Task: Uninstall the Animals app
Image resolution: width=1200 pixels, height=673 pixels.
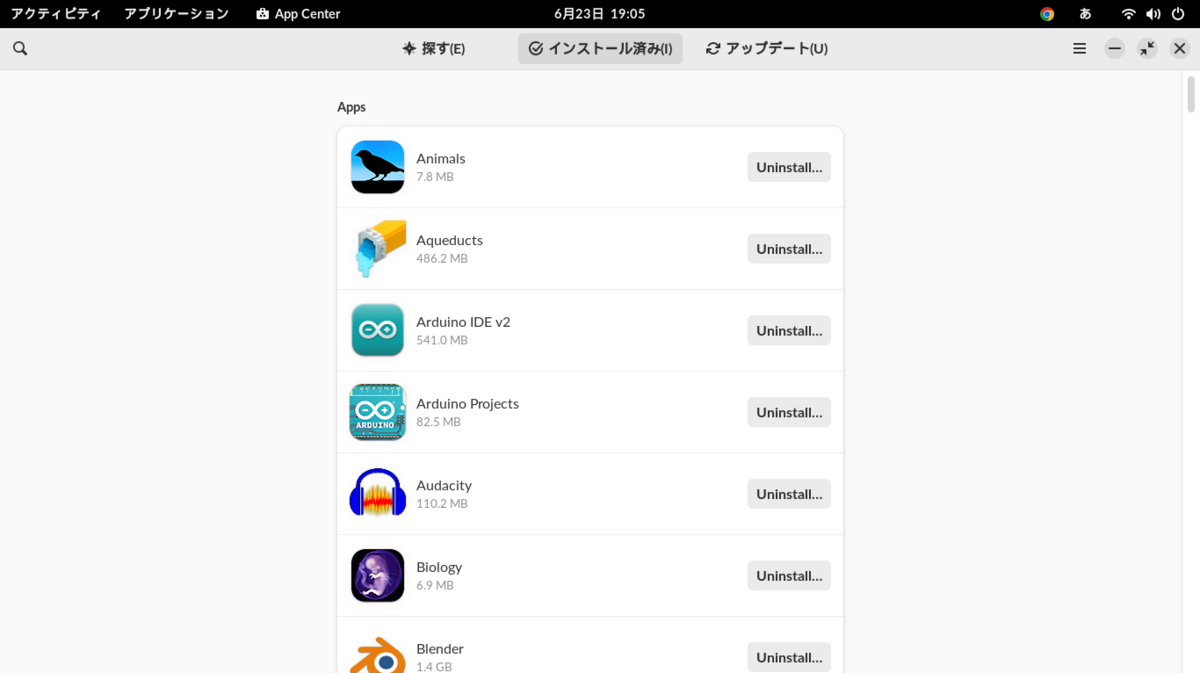Action: click(789, 167)
